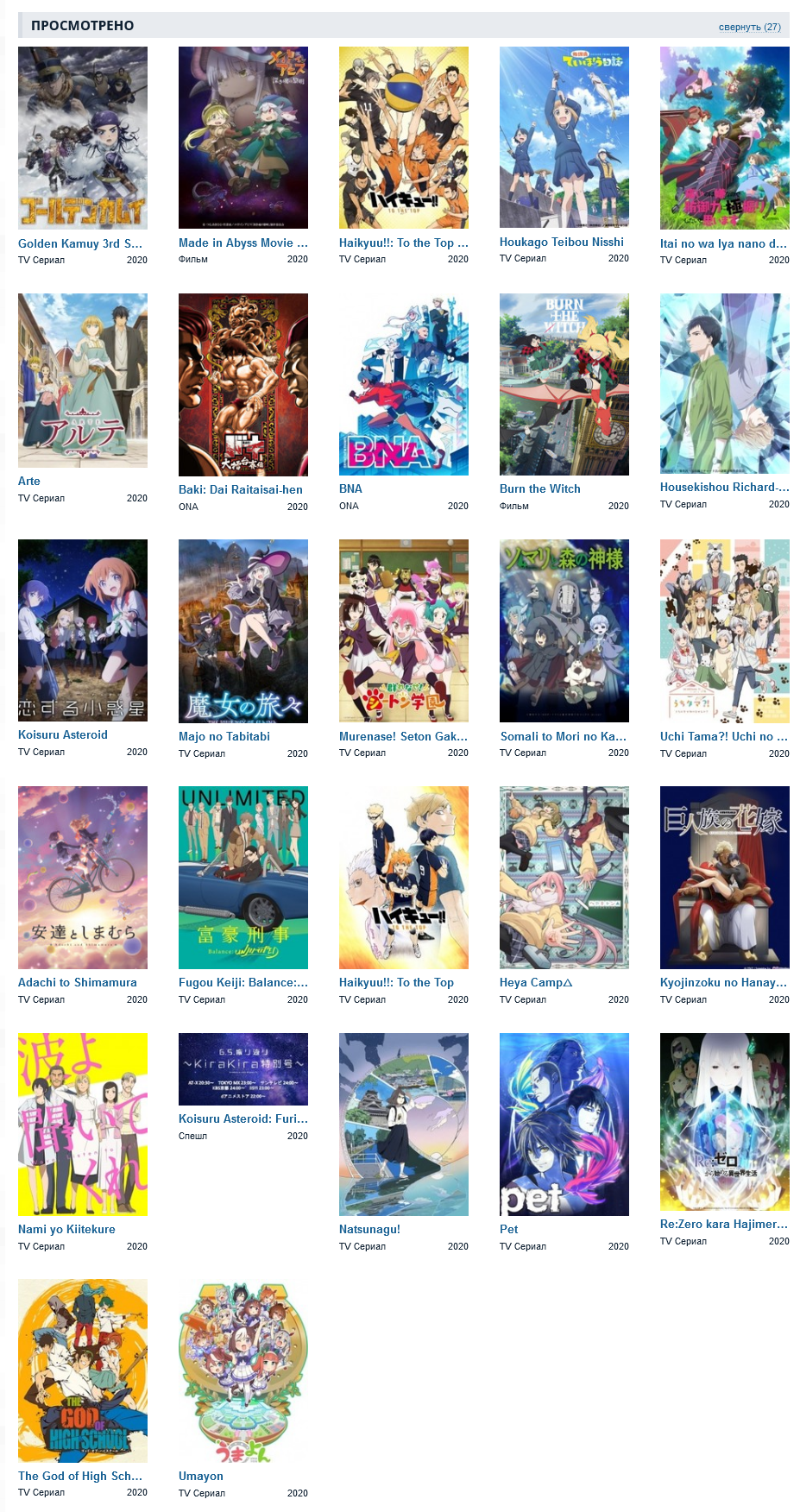Viewport: 800px width, 1512px height.
Task: Open Golden Kamuy 3rd Season poster
Action: pyautogui.click(x=83, y=138)
